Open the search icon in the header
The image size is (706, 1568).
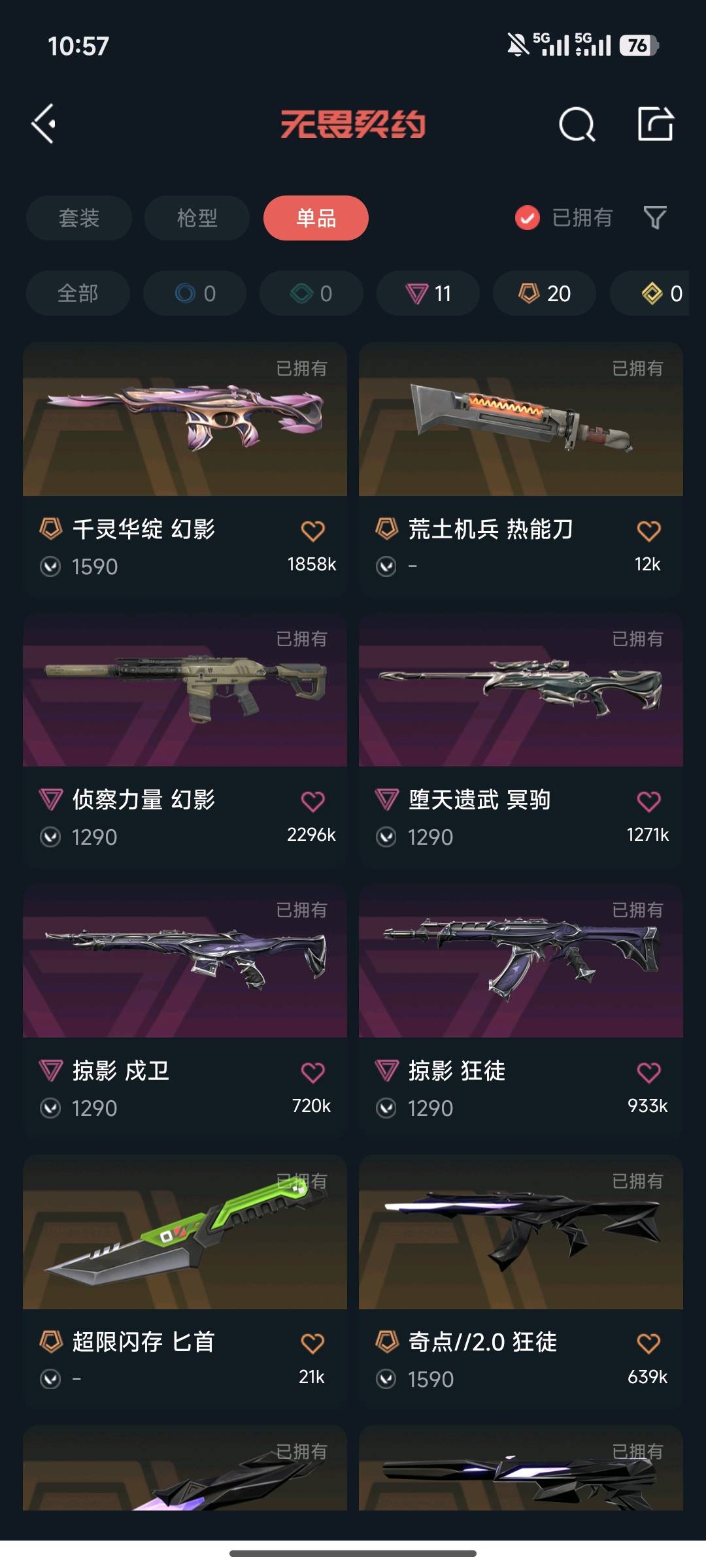click(577, 124)
